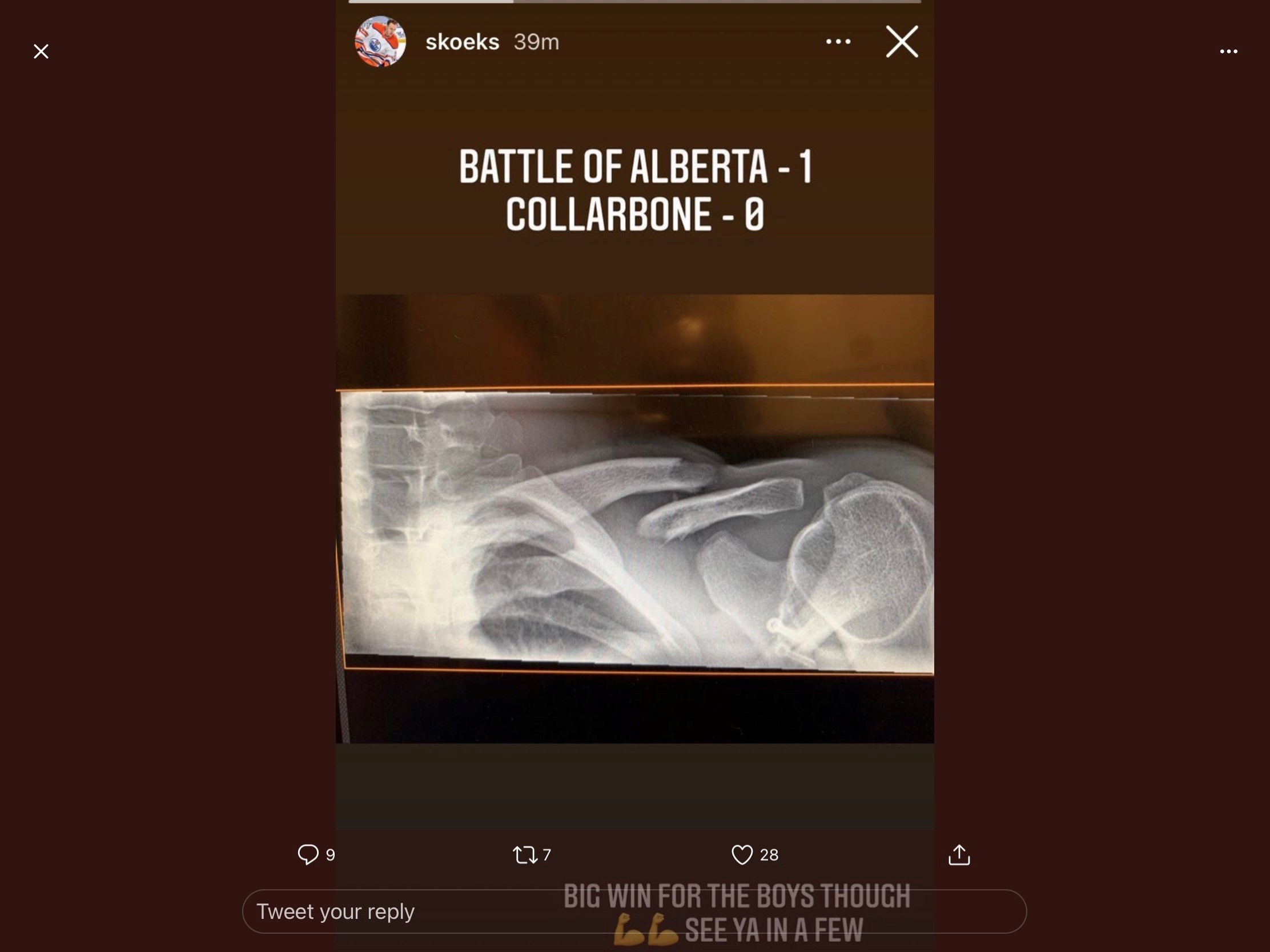Like this tweet with the heart icon

[742, 854]
